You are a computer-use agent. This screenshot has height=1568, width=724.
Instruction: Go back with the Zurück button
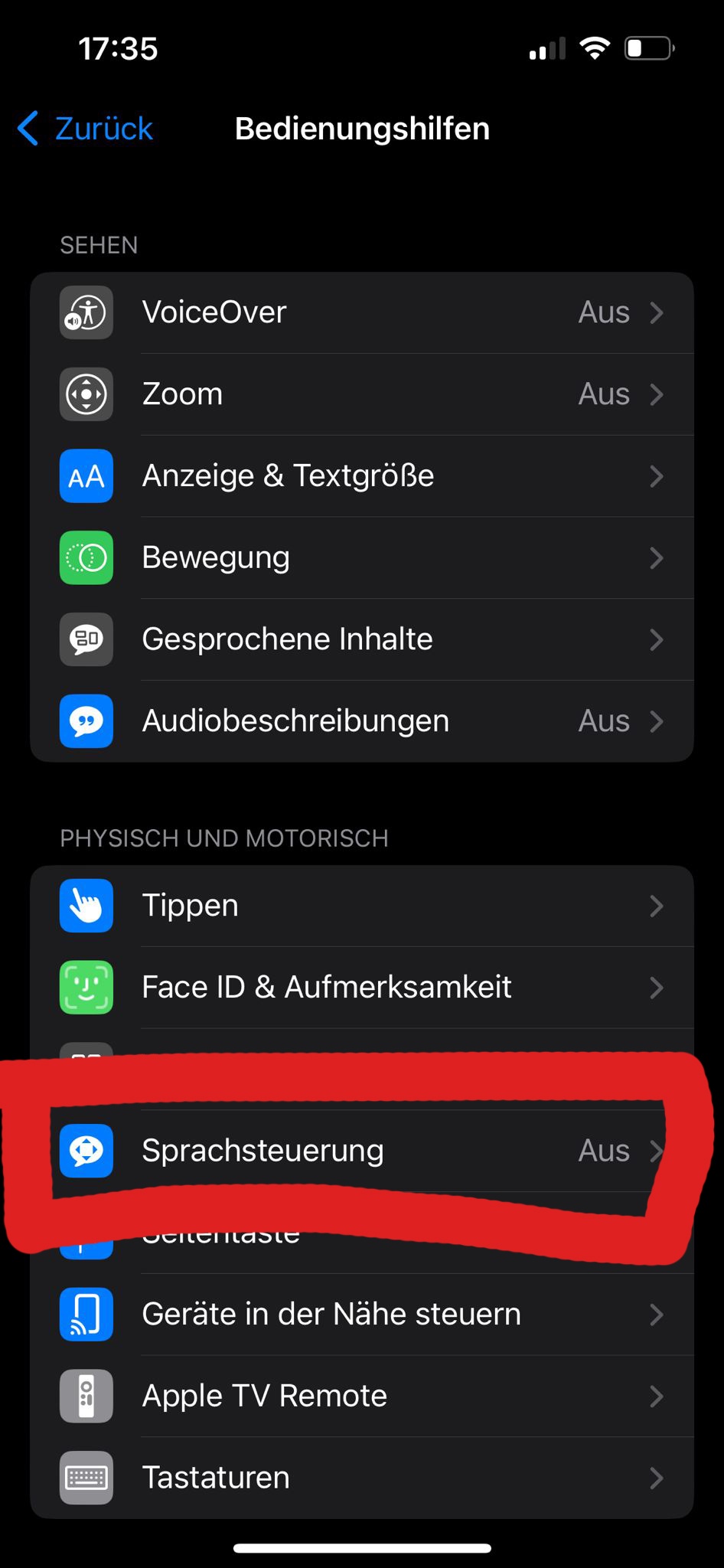86,129
